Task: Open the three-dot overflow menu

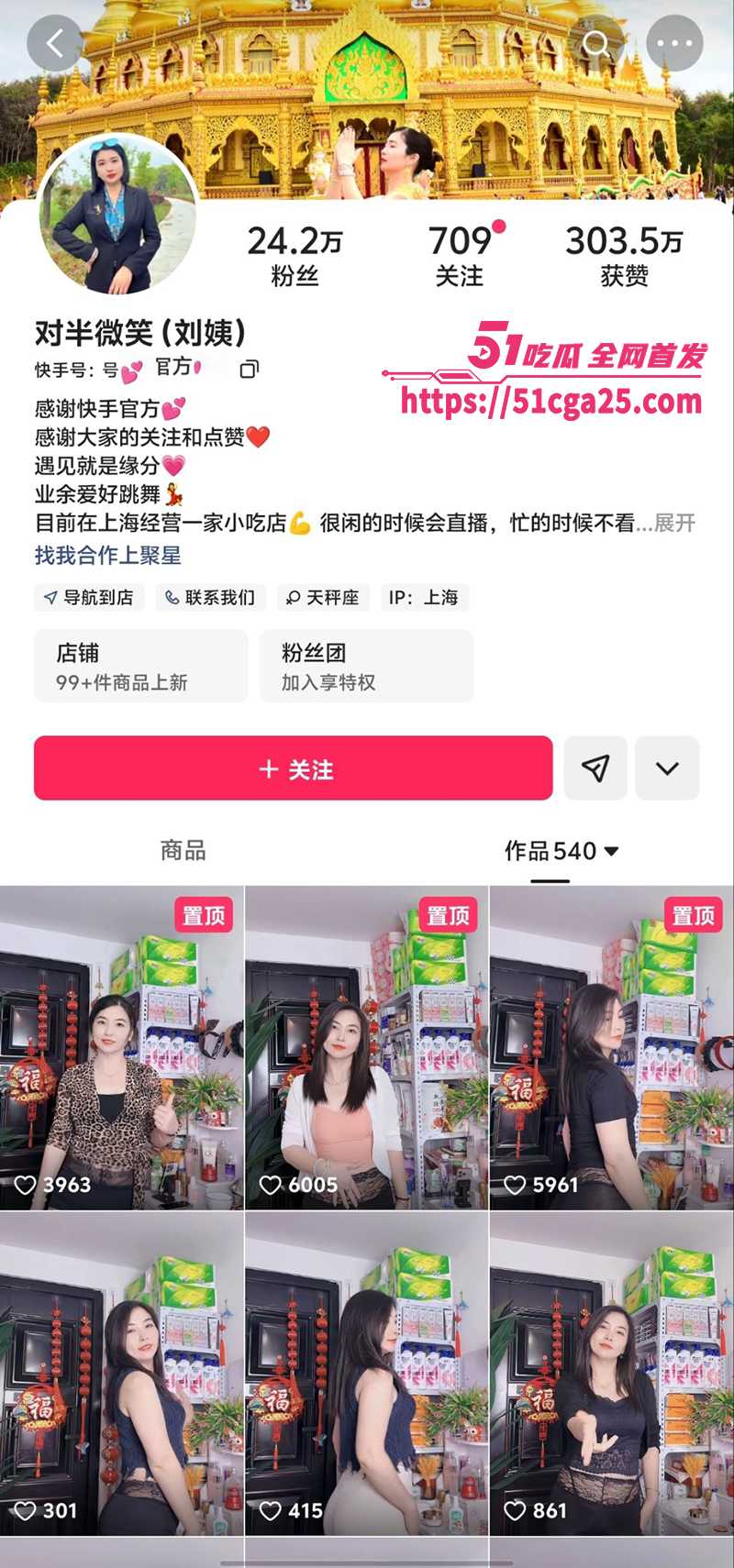Action: pos(674,43)
